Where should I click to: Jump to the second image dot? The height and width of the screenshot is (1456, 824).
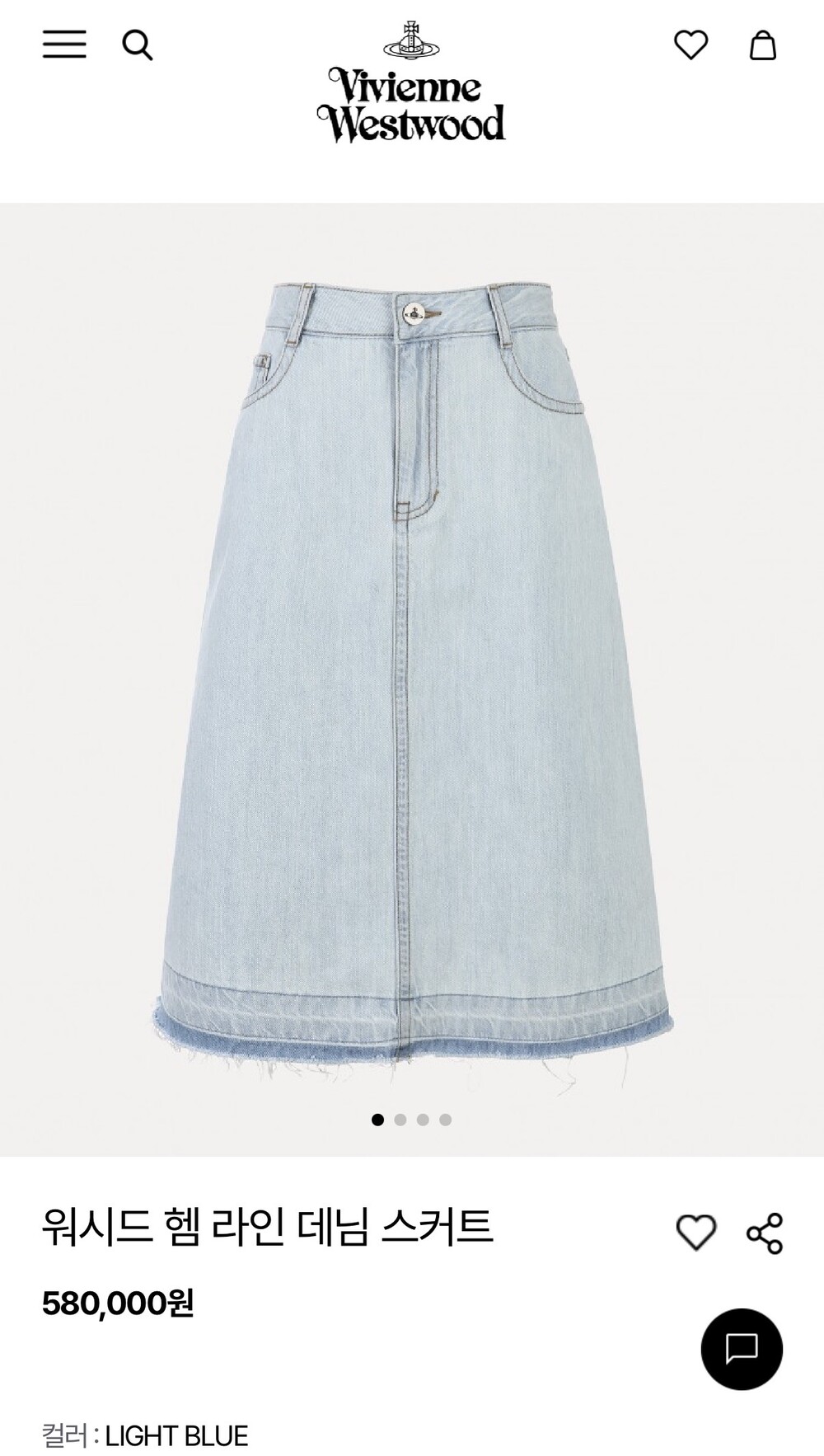pos(400,1120)
